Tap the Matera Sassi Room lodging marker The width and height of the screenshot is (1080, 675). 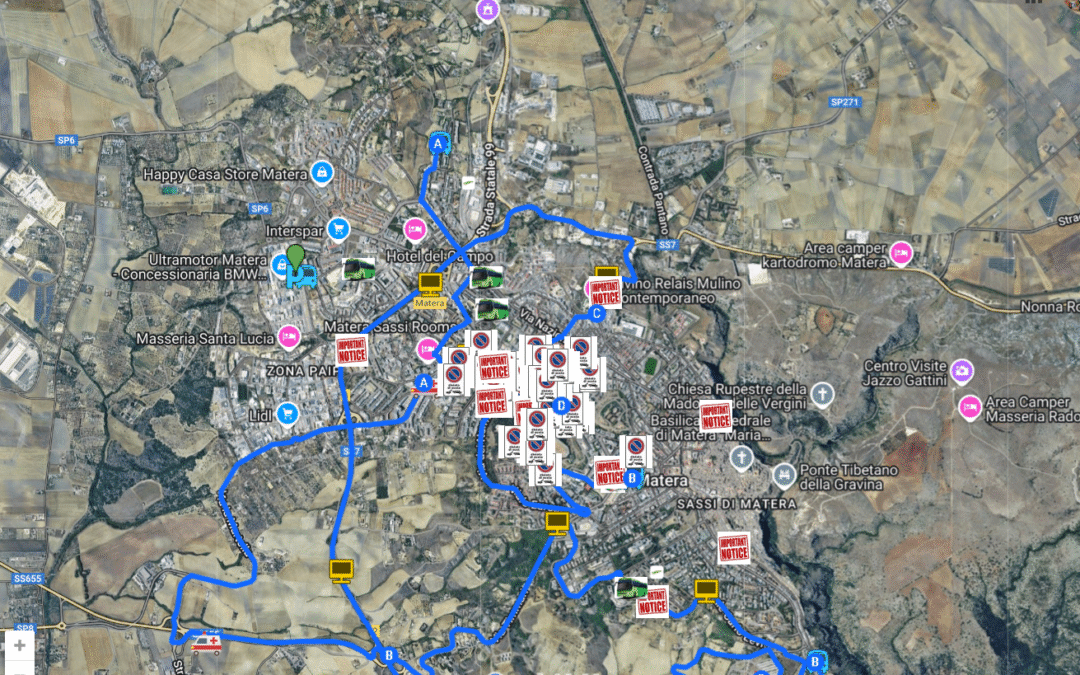click(427, 349)
